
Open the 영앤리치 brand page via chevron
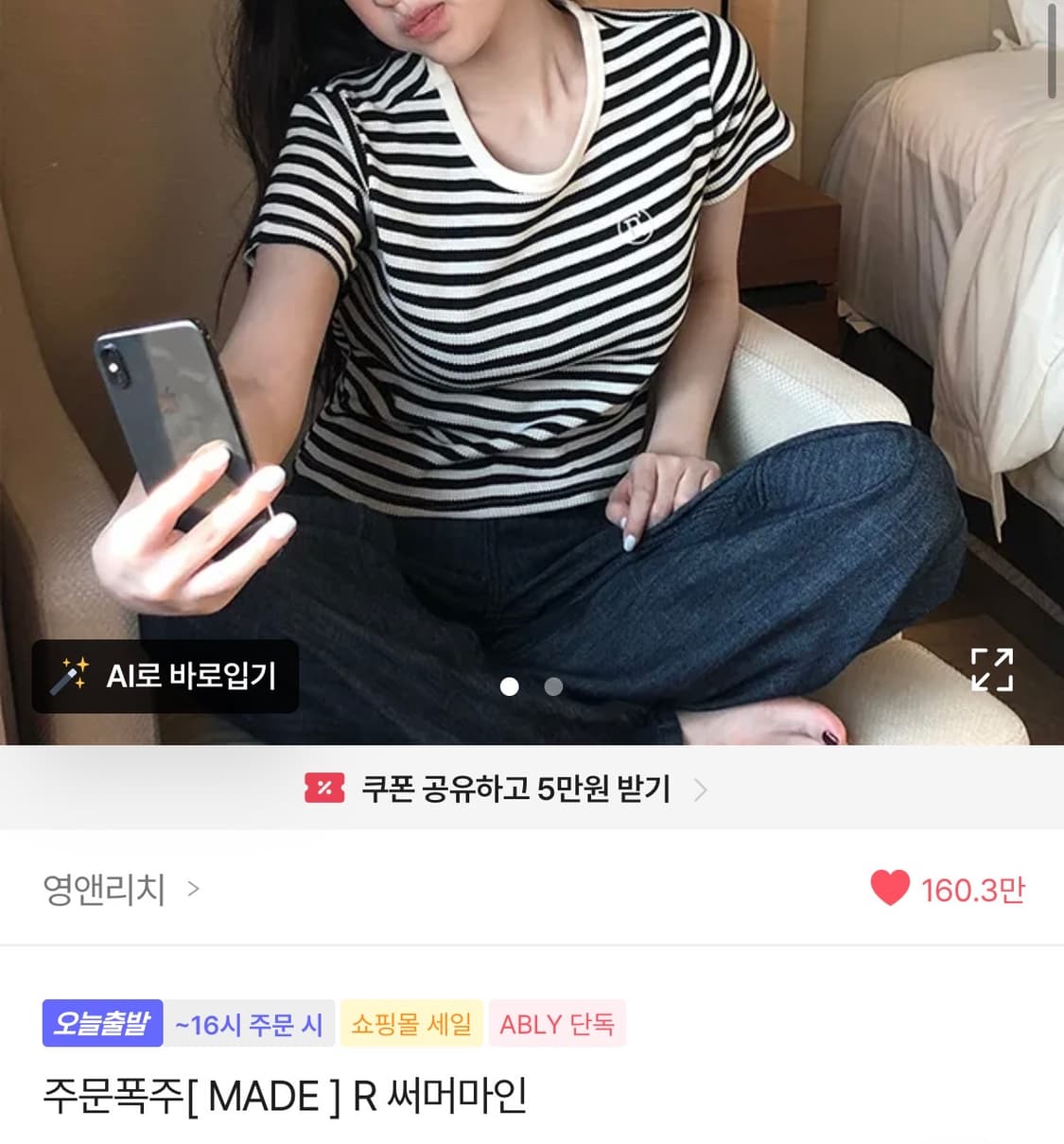point(196,889)
